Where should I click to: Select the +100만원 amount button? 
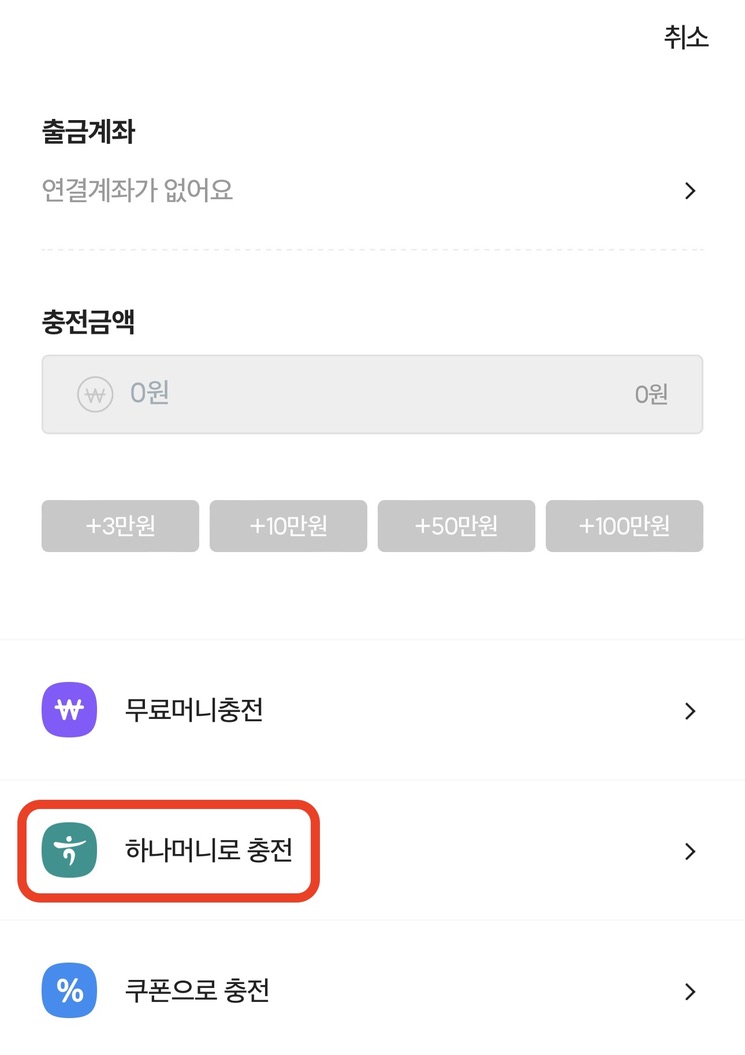point(624,526)
